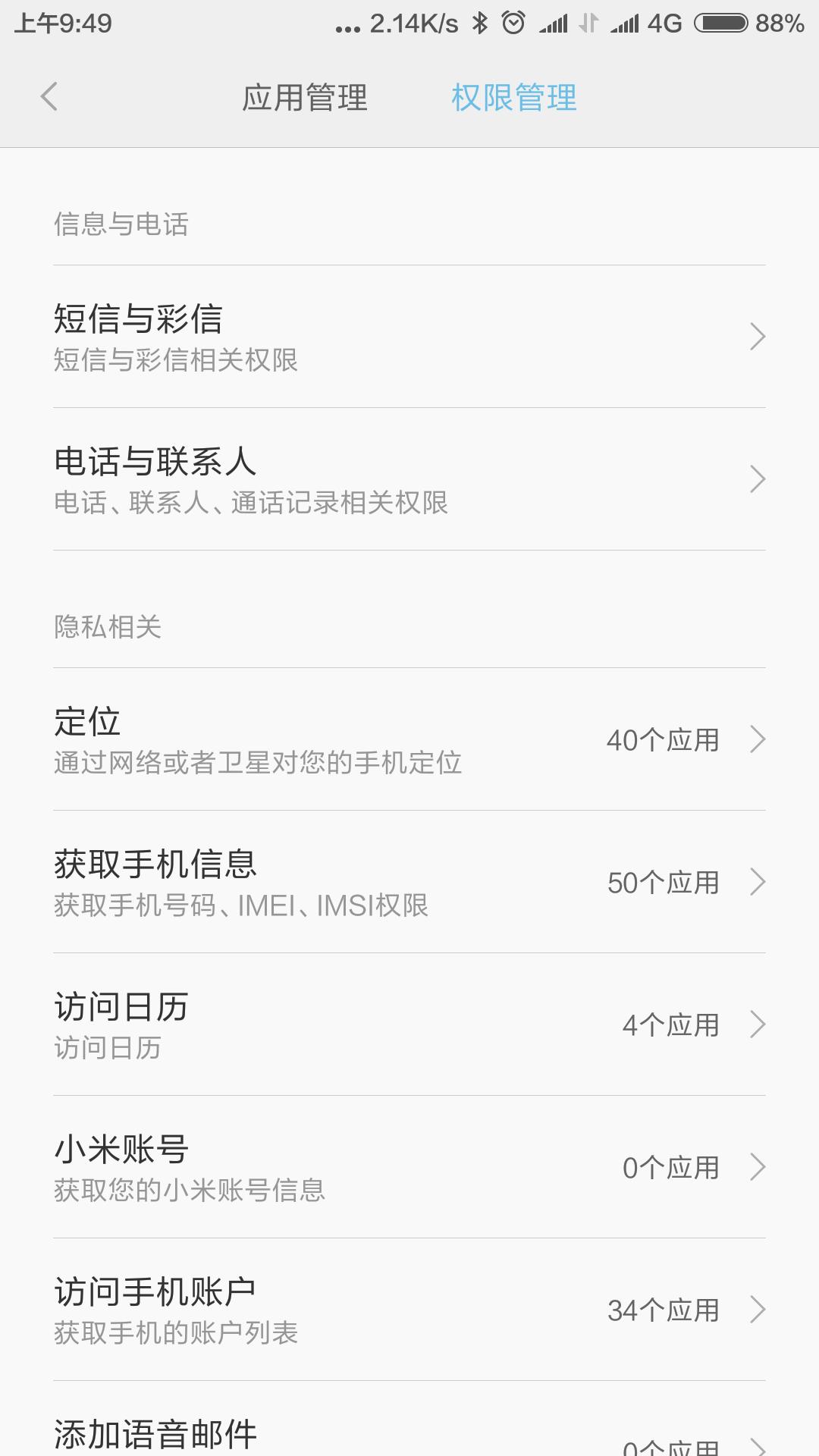Stay on the 权限管理 tab

pos(513,96)
